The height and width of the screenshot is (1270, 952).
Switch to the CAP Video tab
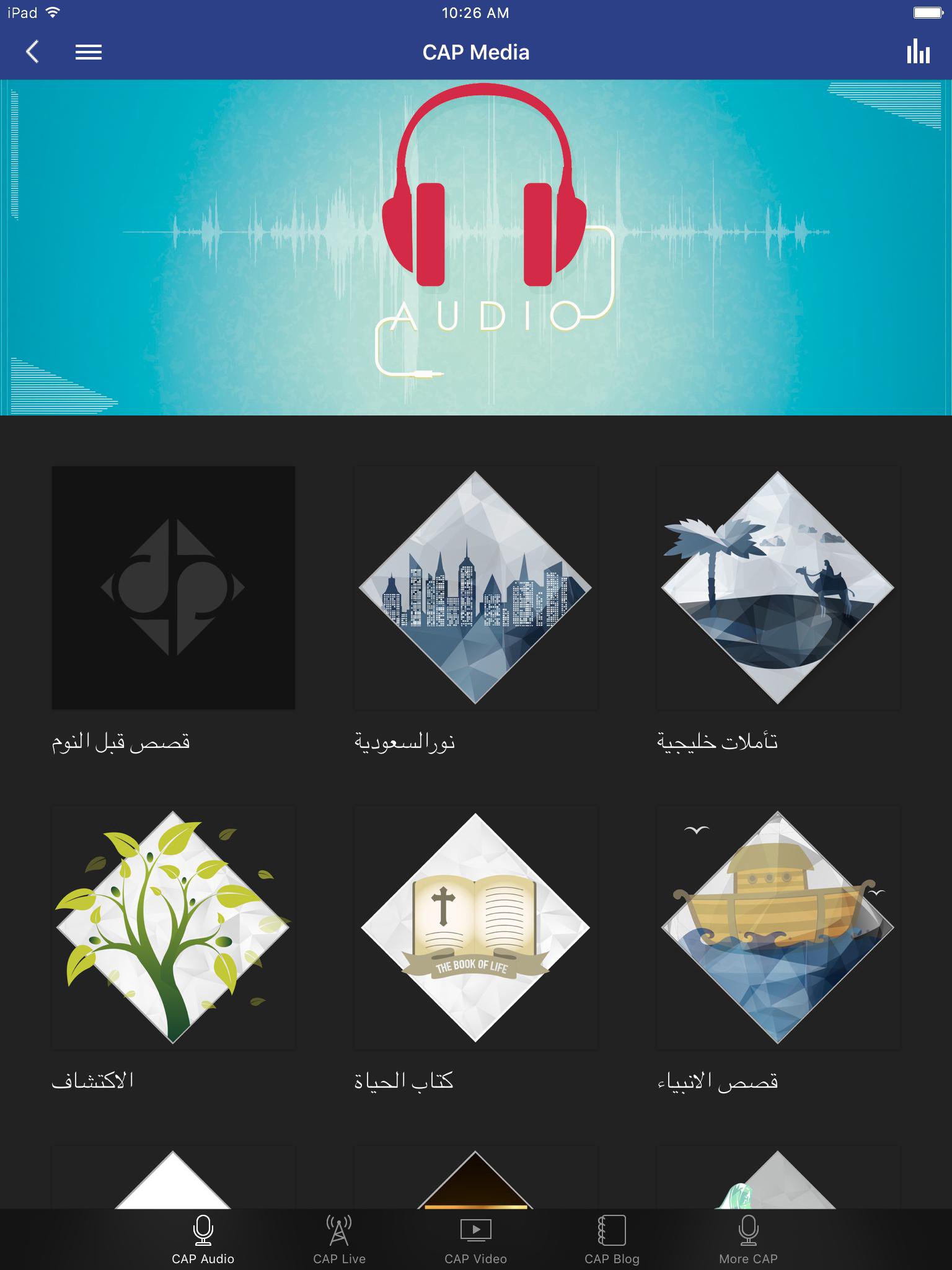[475, 1239]
